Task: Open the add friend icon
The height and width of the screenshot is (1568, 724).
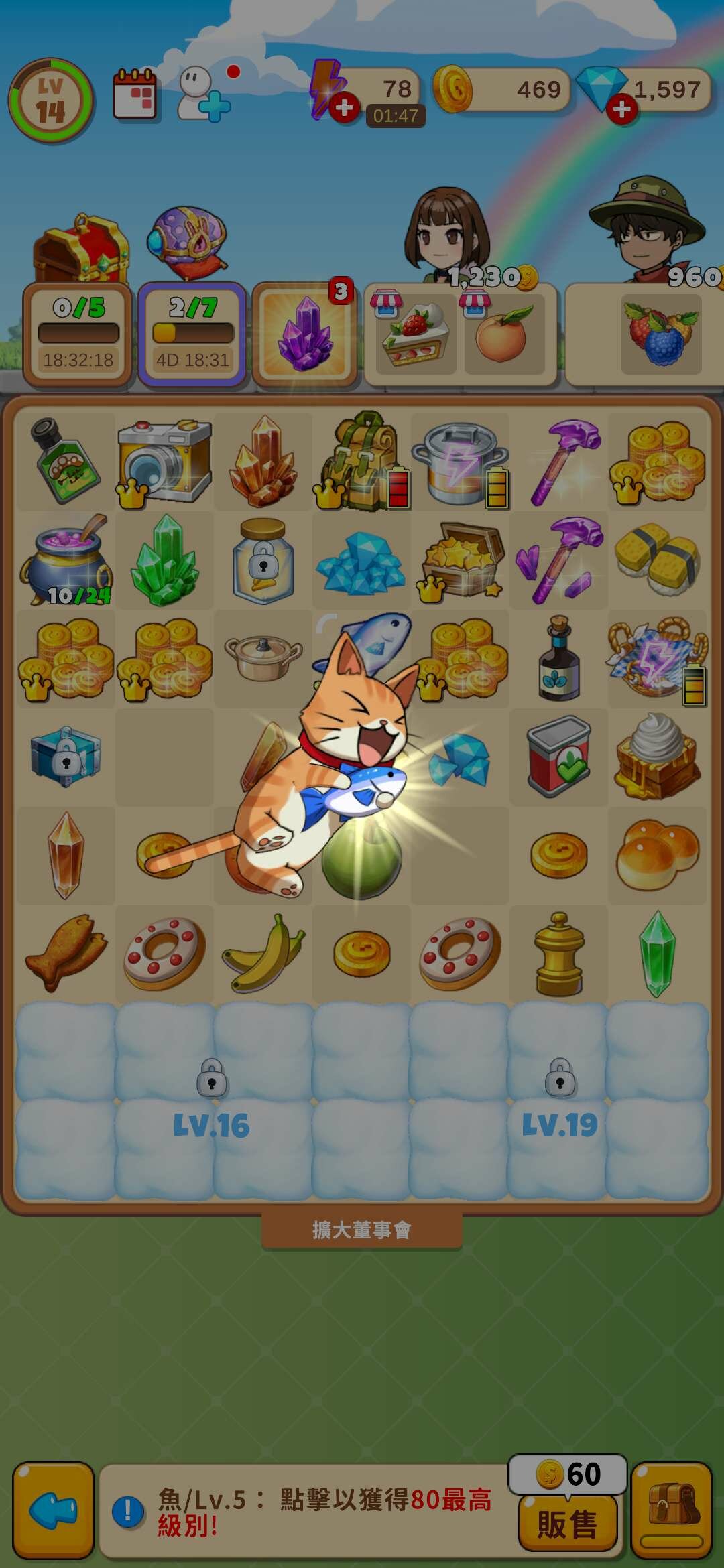Action: tap(202, 94)
